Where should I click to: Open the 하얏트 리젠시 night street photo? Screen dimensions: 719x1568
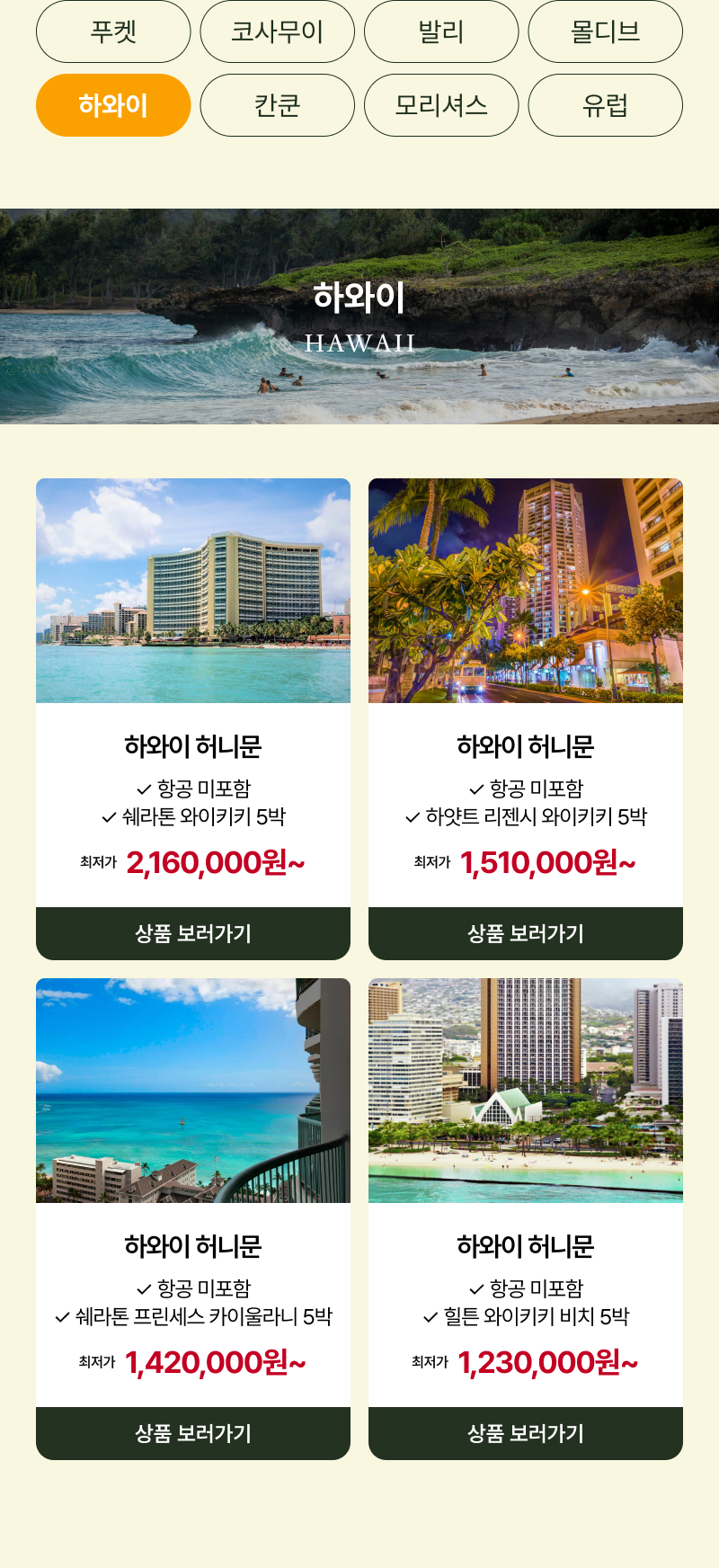point(526,591)
